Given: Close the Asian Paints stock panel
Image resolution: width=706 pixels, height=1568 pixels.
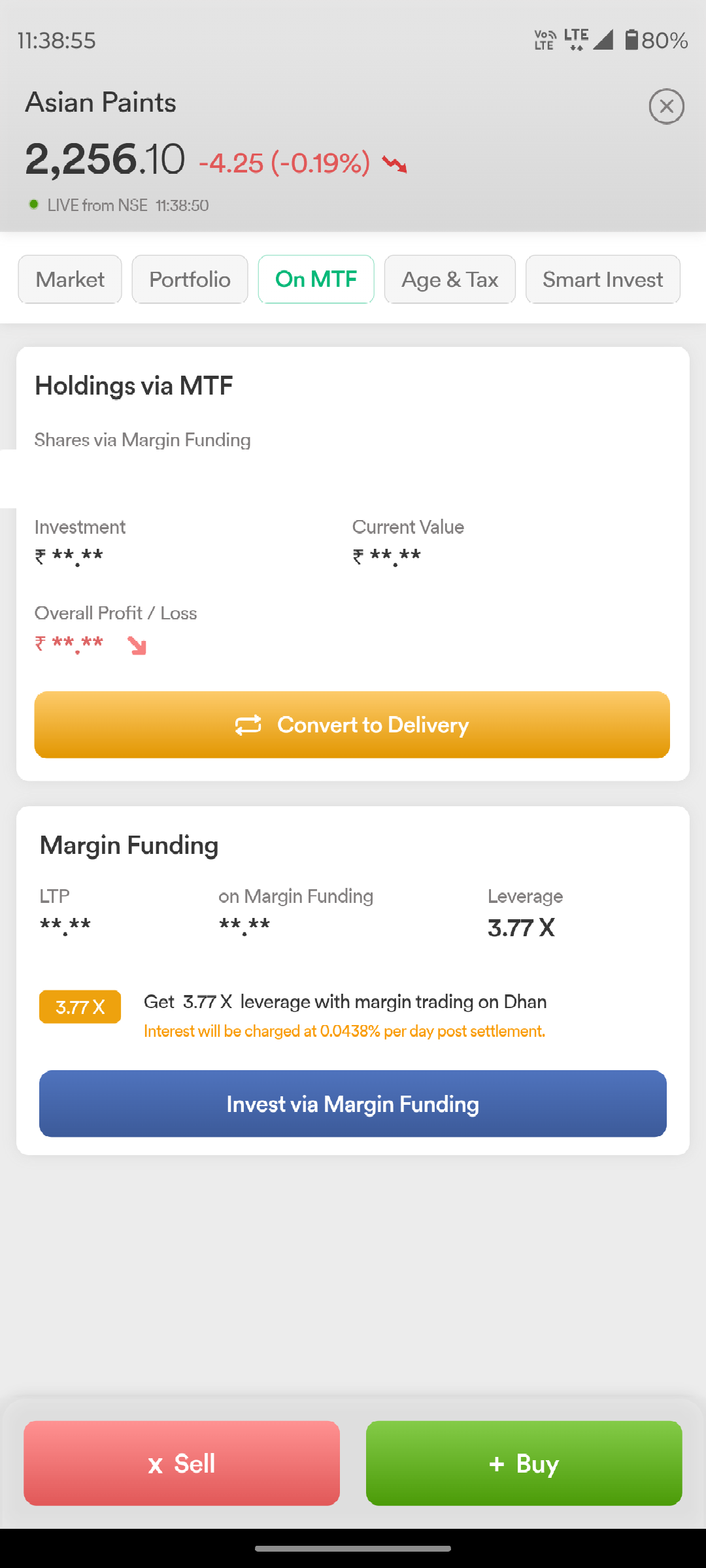Looking at the screenshot, I should tap(666, 106).
